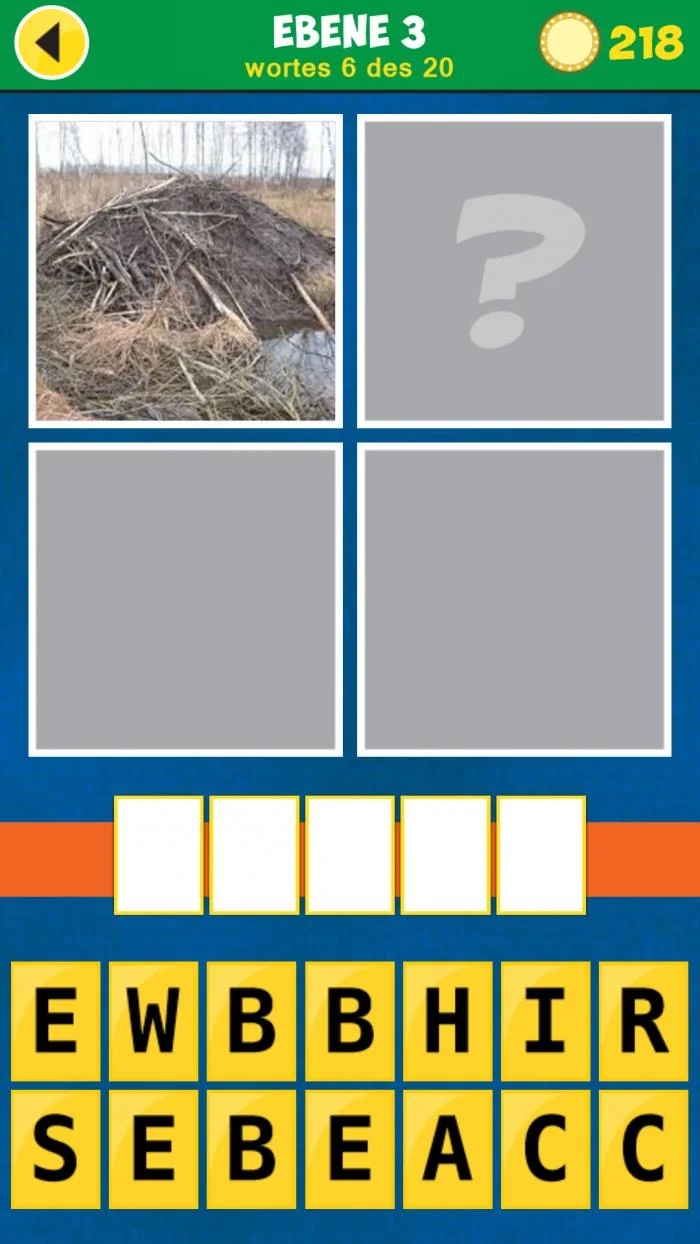Image resolution: width=700 pixels, height=1244 pixels.
Task: Reveal the picture tile with question mark
Action: (513, 271)
